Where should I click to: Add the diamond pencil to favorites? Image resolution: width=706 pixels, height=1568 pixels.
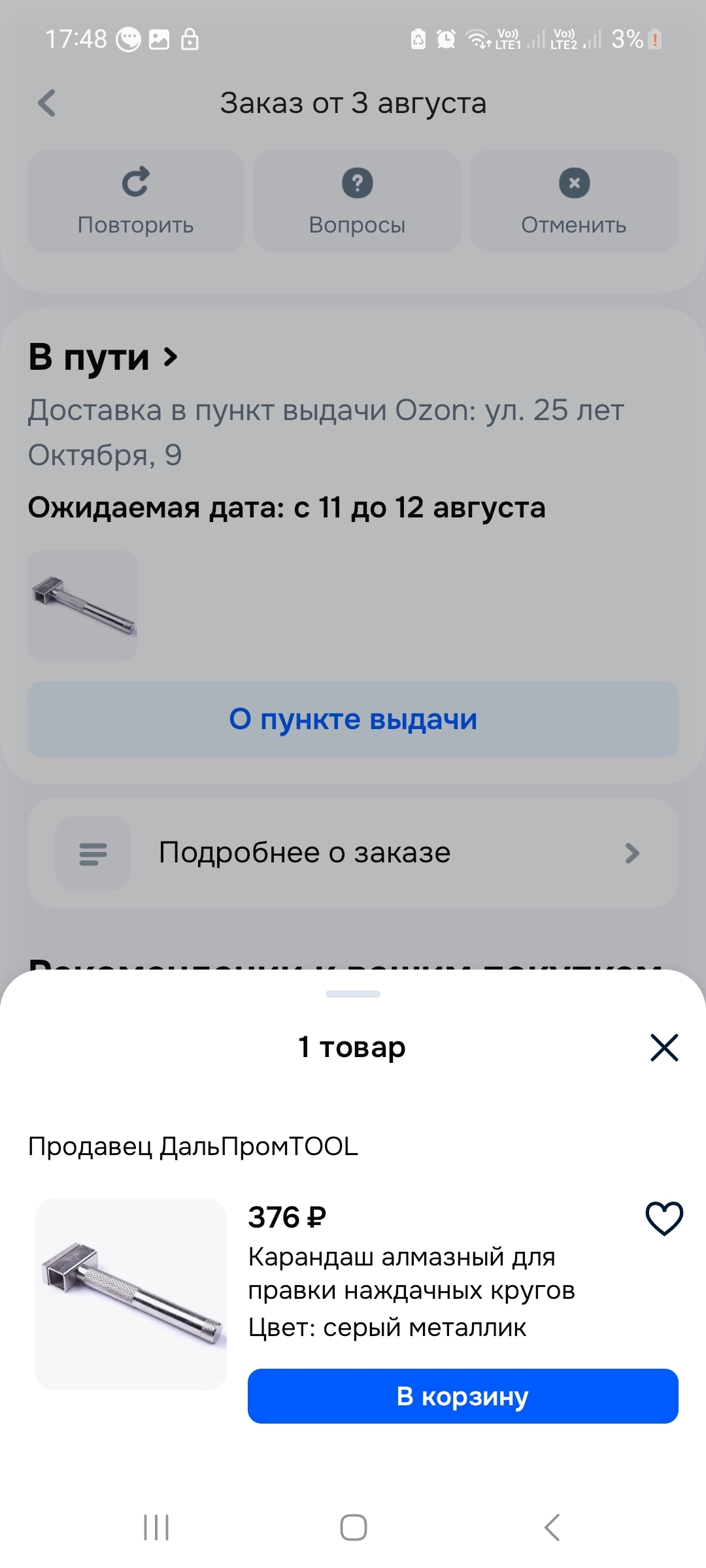point(664,1218)
